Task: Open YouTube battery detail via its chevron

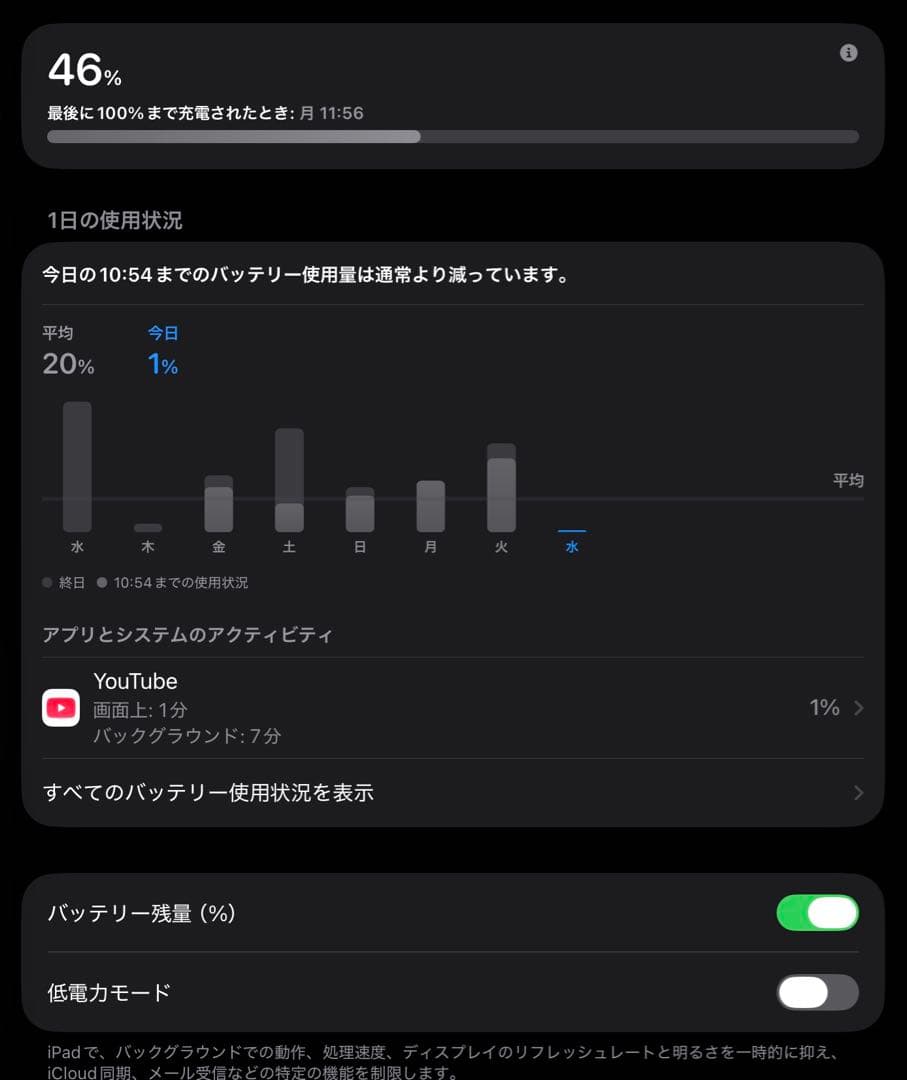Action: click(x=857, y=707)
